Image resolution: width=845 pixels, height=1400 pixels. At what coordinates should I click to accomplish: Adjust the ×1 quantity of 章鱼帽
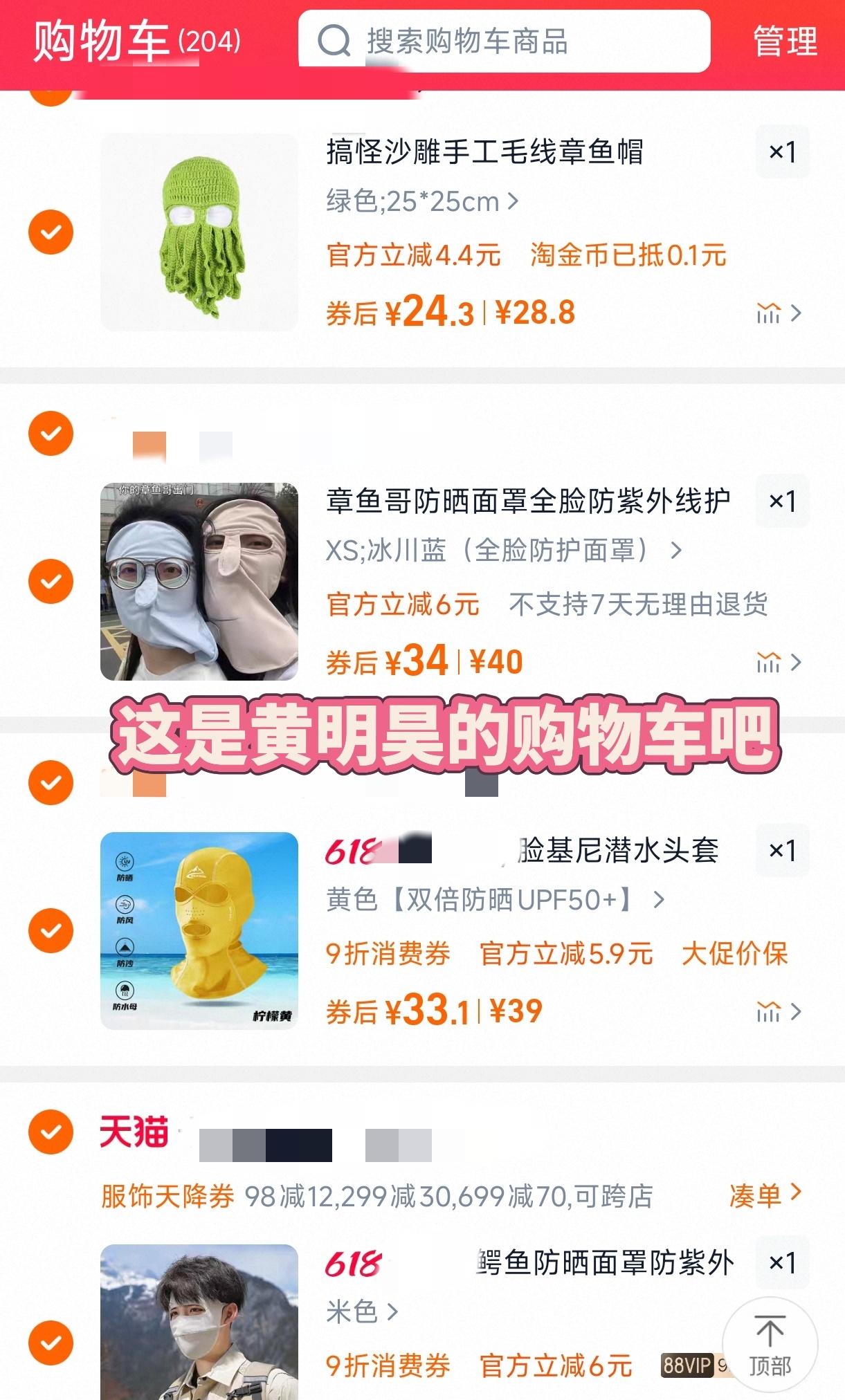(782, 152)
